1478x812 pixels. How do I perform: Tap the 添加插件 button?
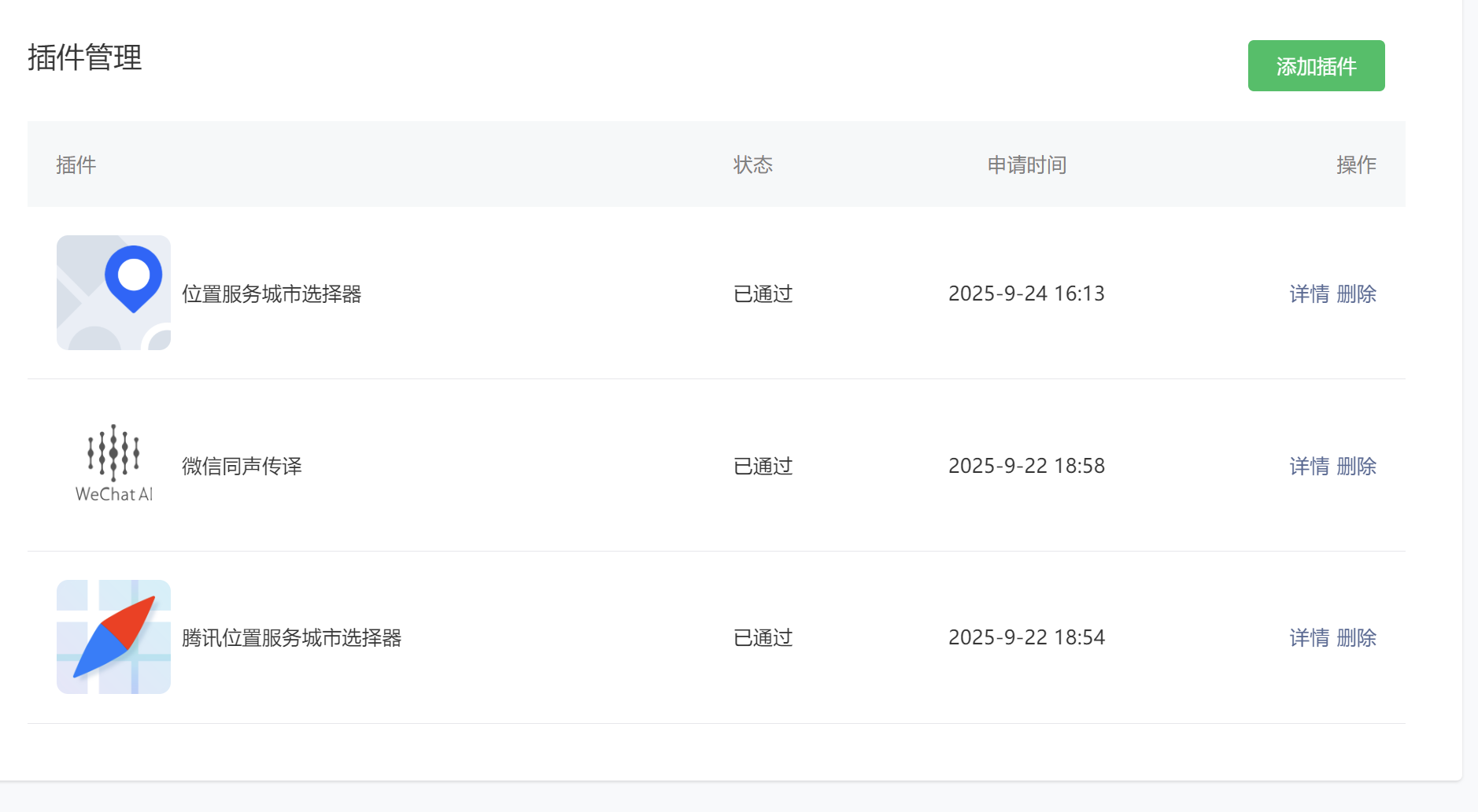tap(1316, 66)
